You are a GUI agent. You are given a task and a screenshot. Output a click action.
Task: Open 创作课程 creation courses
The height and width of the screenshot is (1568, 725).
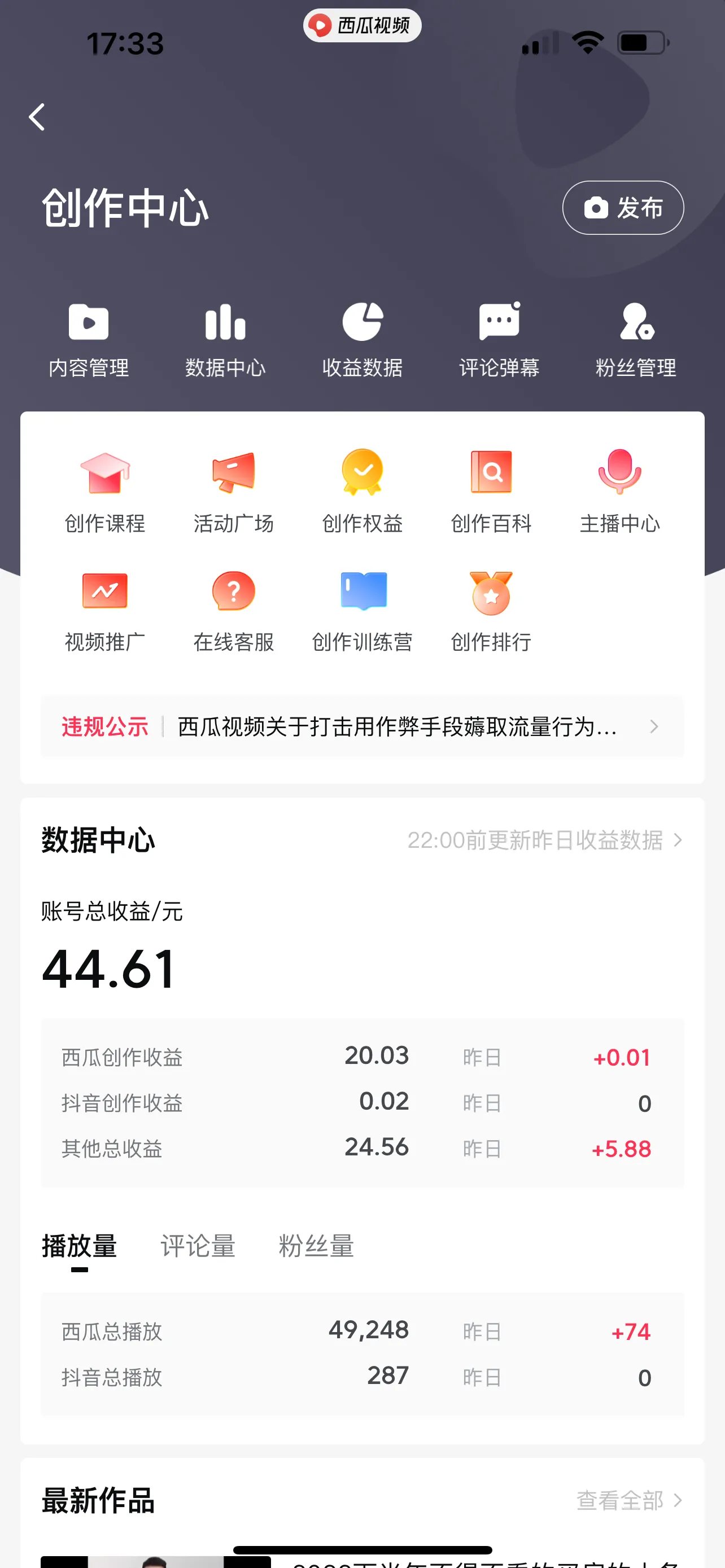[x=104, y=490]
